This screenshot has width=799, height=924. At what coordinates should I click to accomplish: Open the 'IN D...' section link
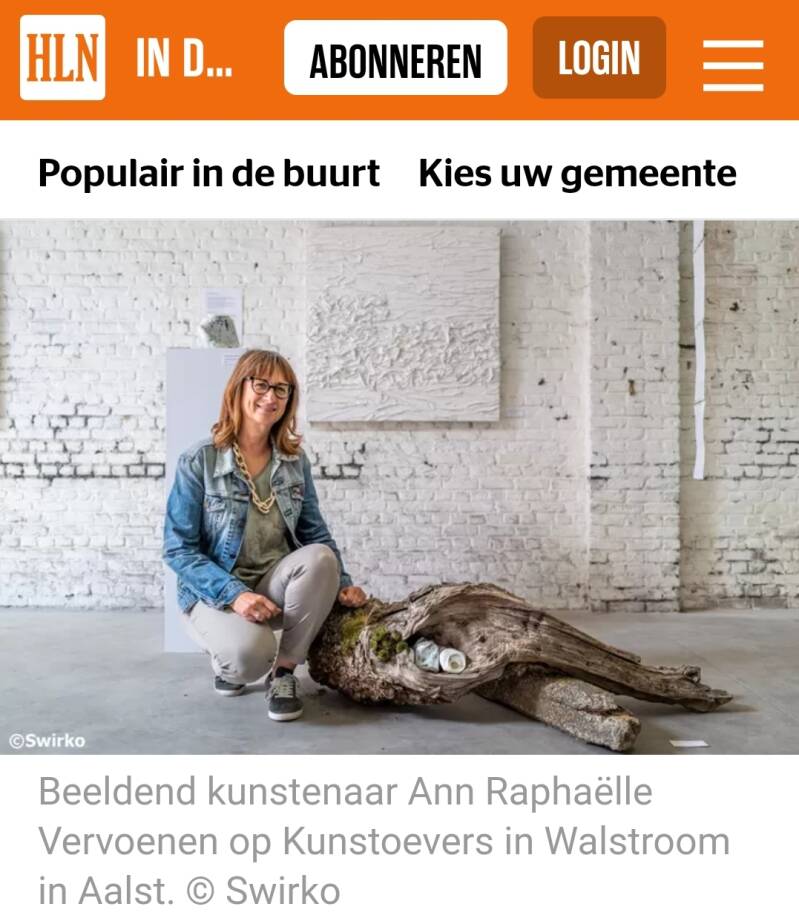click(183, 59)
